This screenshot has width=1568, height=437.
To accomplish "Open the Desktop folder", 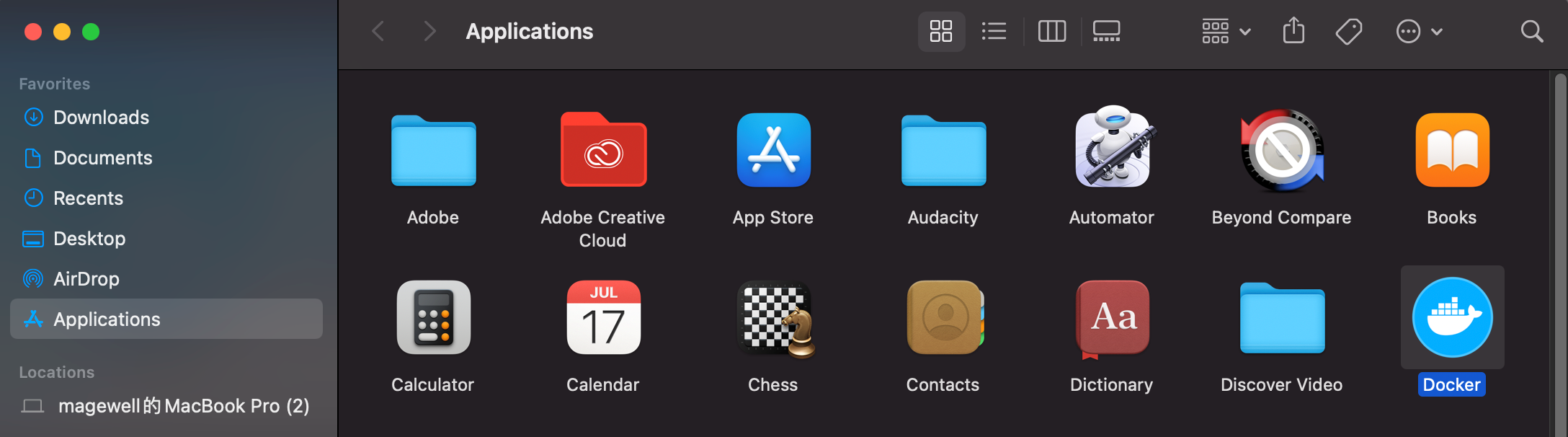I will point(89,239).
